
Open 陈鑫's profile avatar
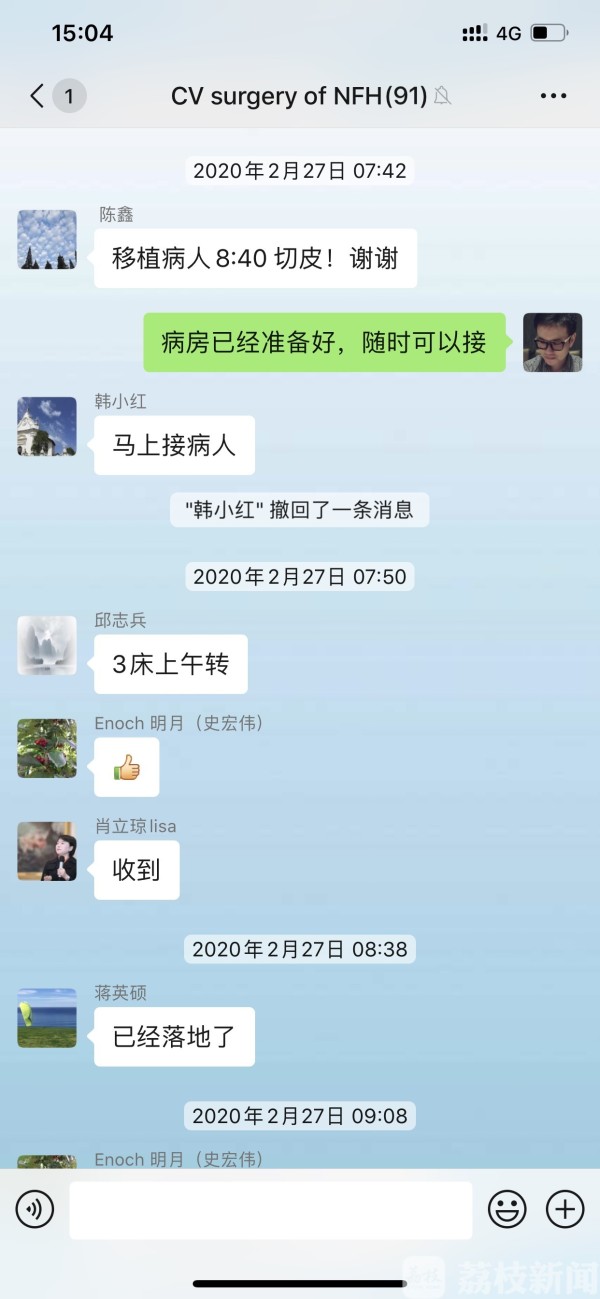click(47, 240)
